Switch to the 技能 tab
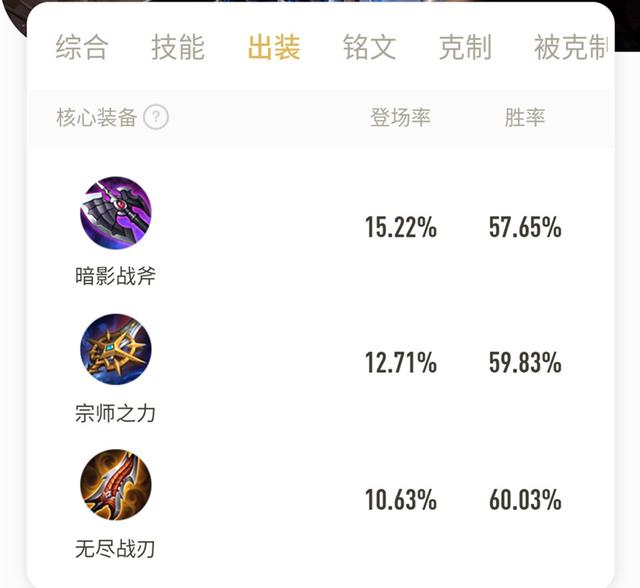Screen dimensions: 640x588 [178, 47]
